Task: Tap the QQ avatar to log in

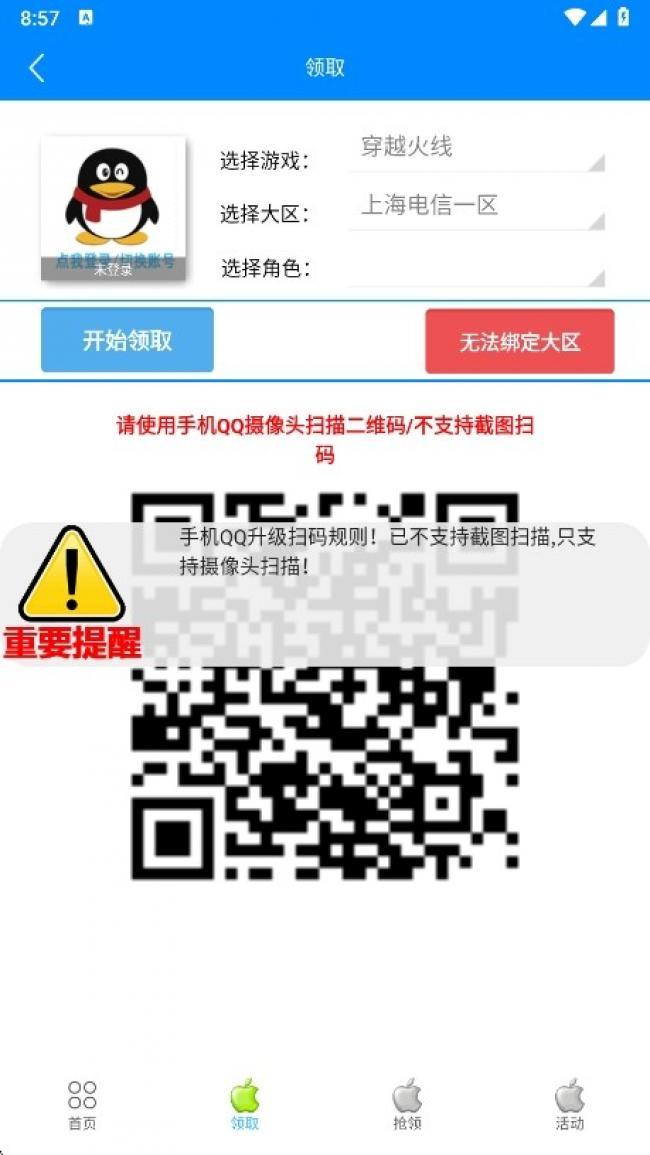Action: [x=113, y=207]
